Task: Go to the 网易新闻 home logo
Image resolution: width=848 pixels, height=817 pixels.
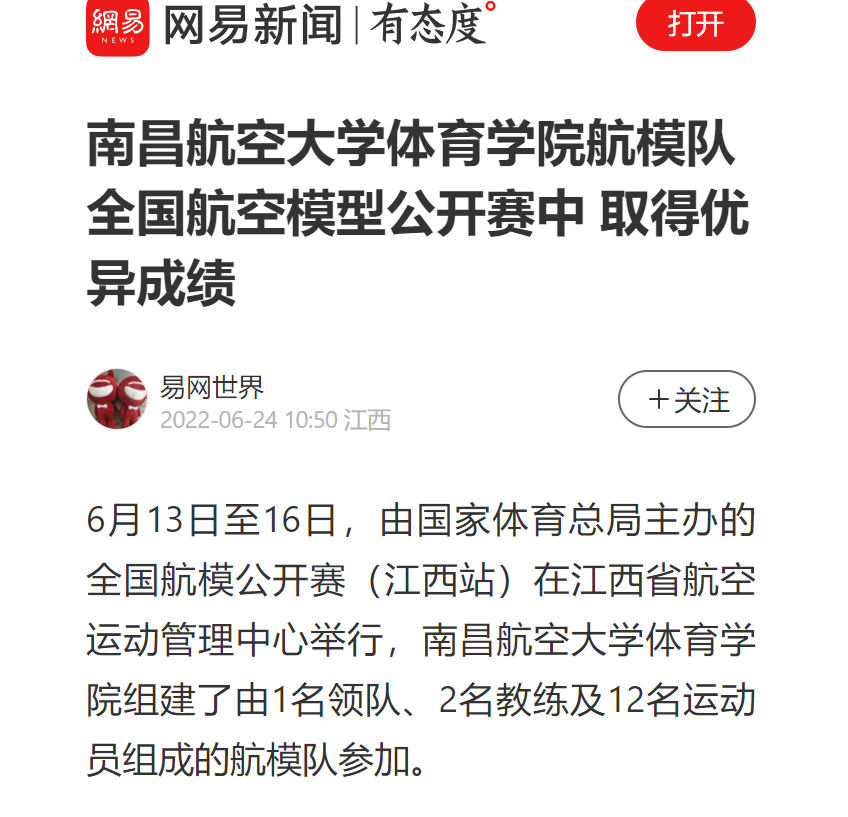Action: (117, 25)
